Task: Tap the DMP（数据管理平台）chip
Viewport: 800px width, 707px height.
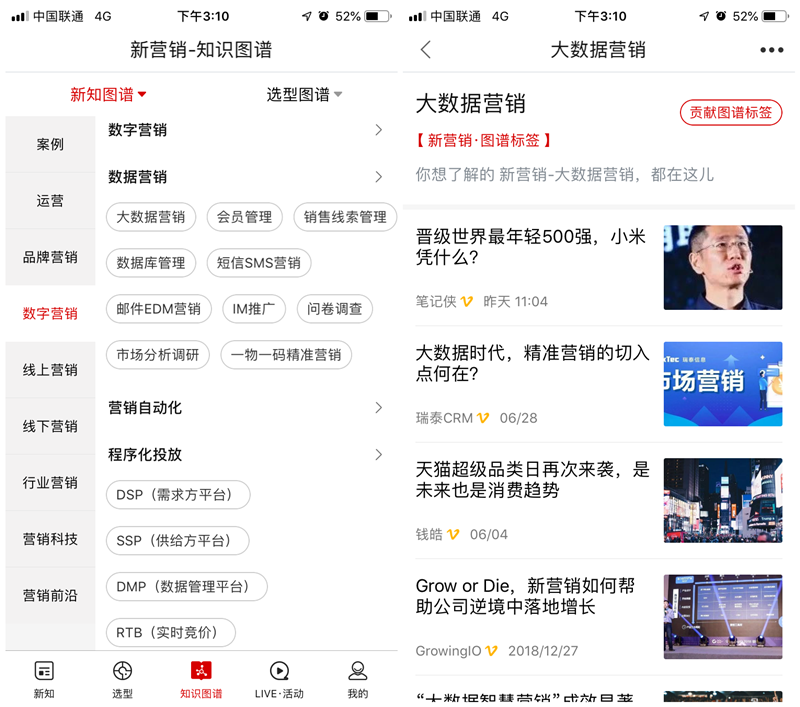Action: click(186, 587)
